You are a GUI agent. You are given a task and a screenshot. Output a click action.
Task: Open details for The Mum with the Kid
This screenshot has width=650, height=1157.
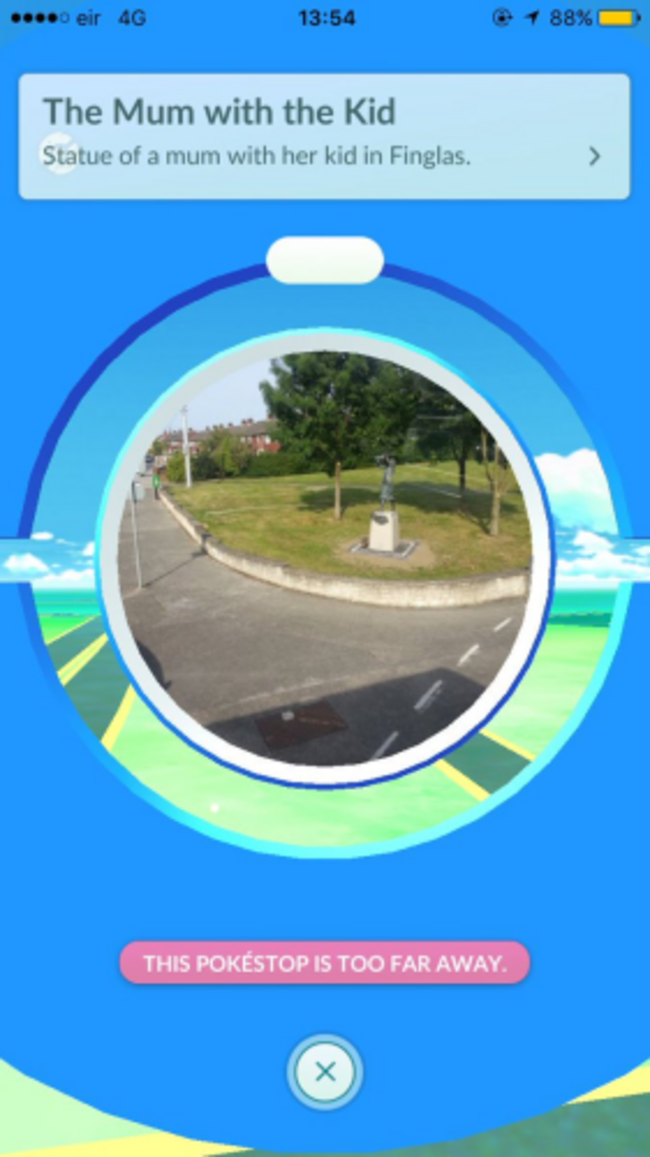594,156
